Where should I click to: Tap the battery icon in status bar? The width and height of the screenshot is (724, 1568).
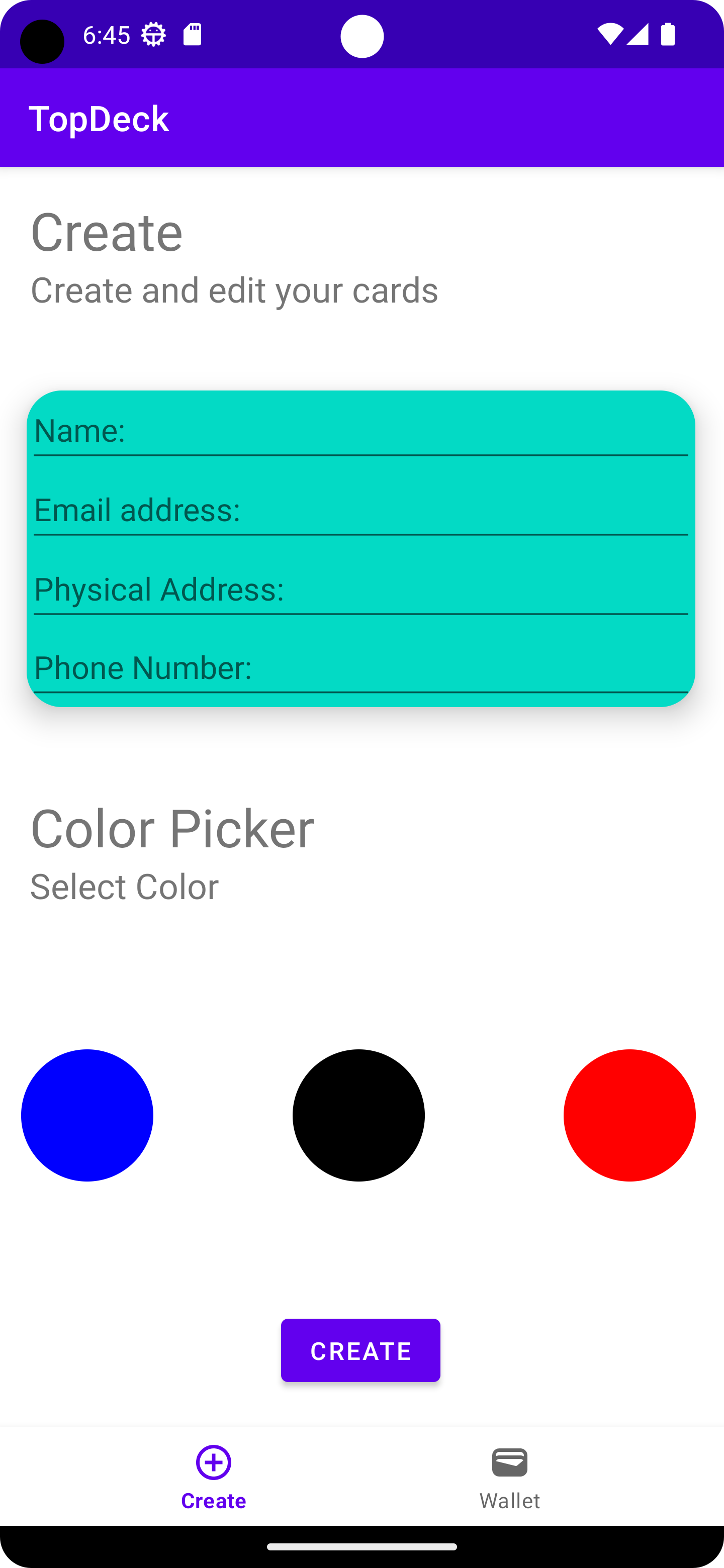tap(667, 35)
